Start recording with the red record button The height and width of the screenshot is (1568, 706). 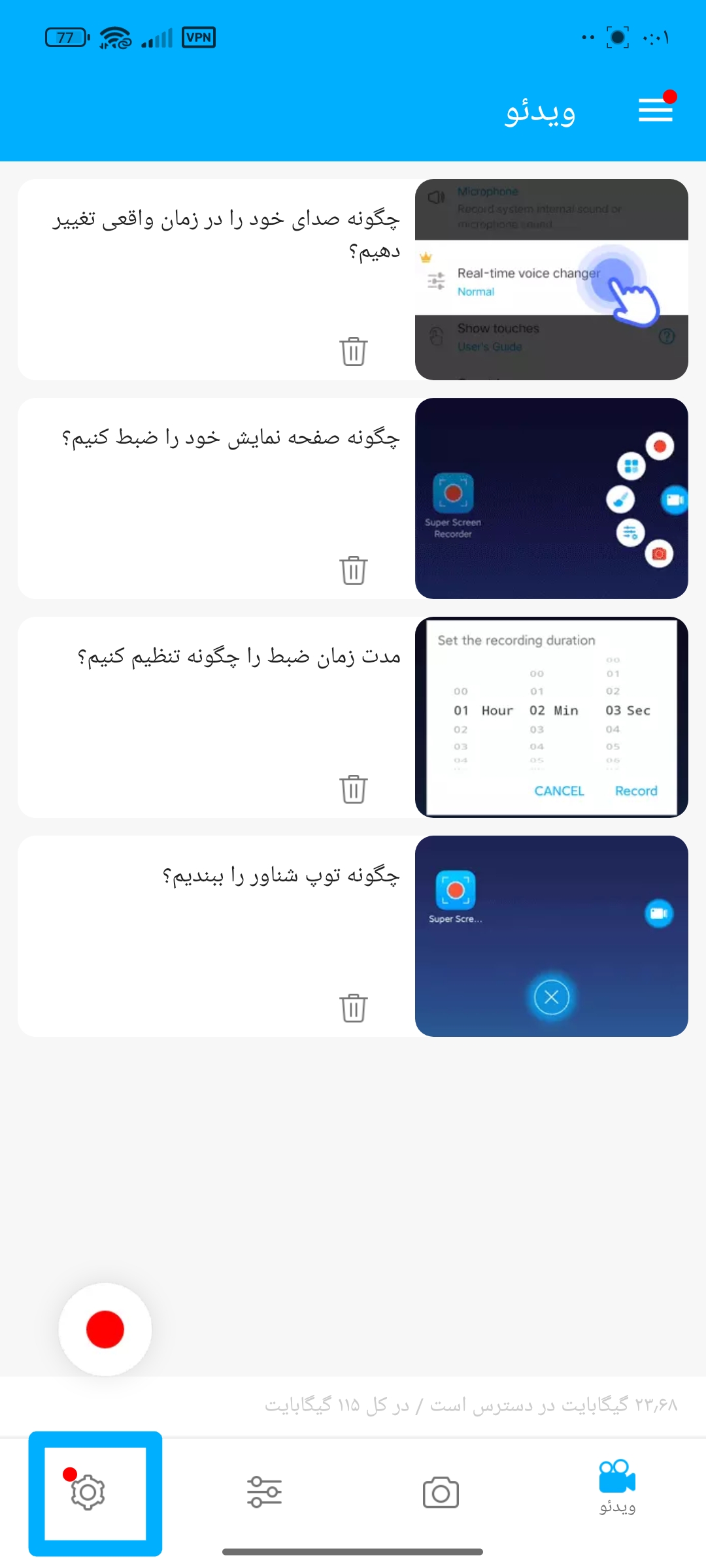(105, 1329)
